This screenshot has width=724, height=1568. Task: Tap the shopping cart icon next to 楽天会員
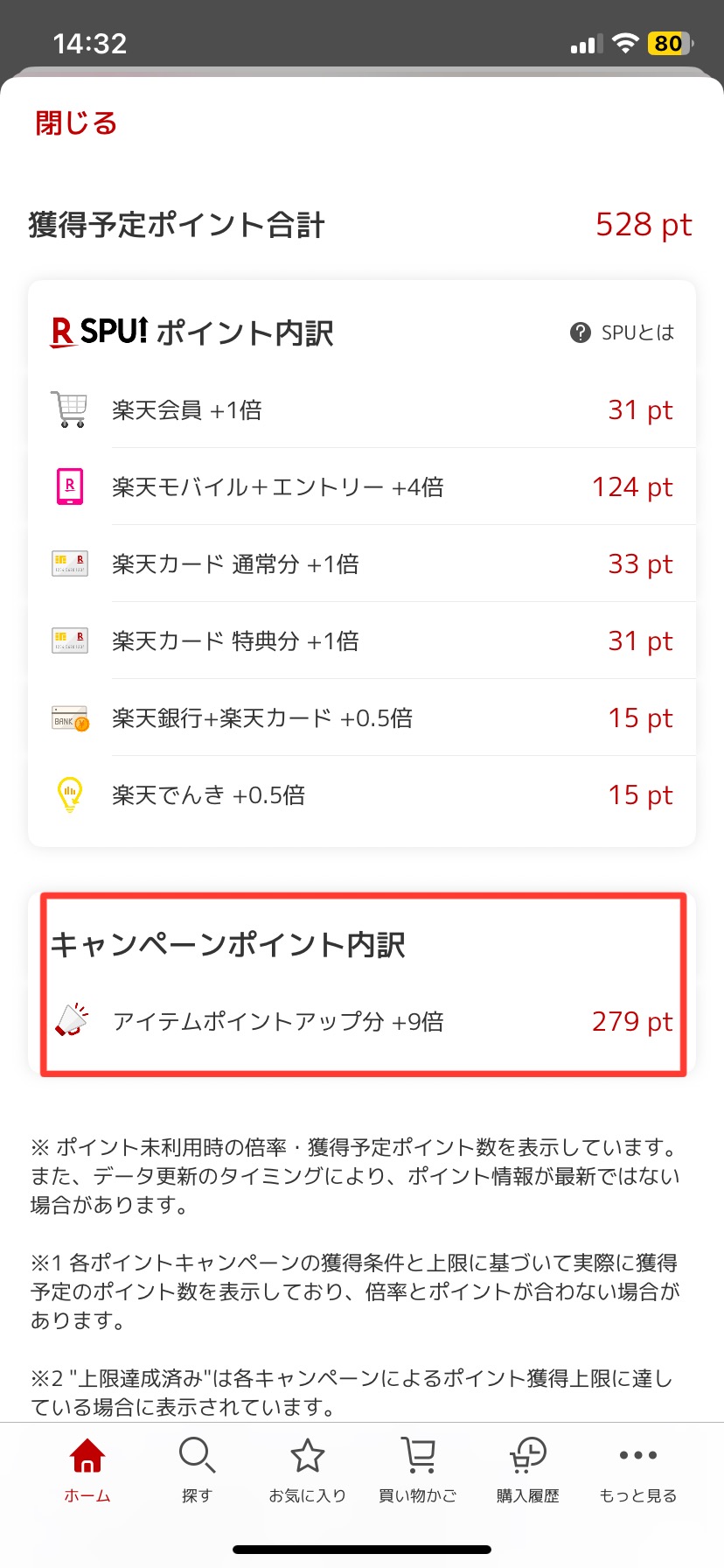69,409
